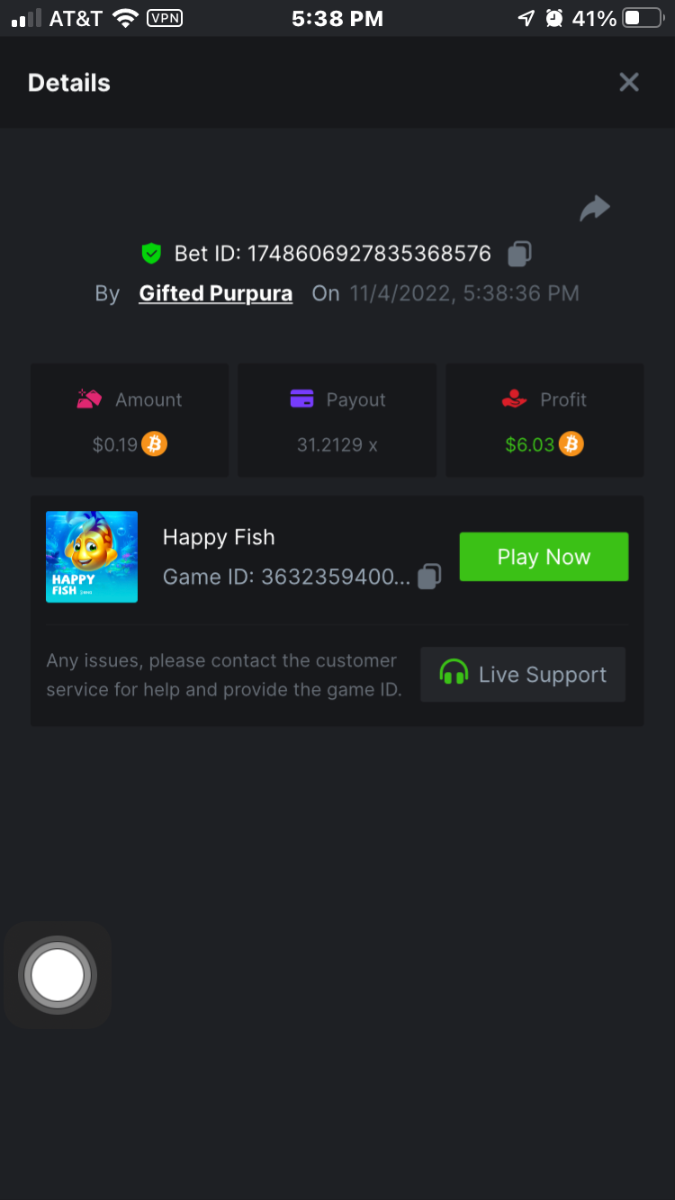Viewport: 675px width, 1200px height.
Task: Contact Live Support
Action: point(523,674)
